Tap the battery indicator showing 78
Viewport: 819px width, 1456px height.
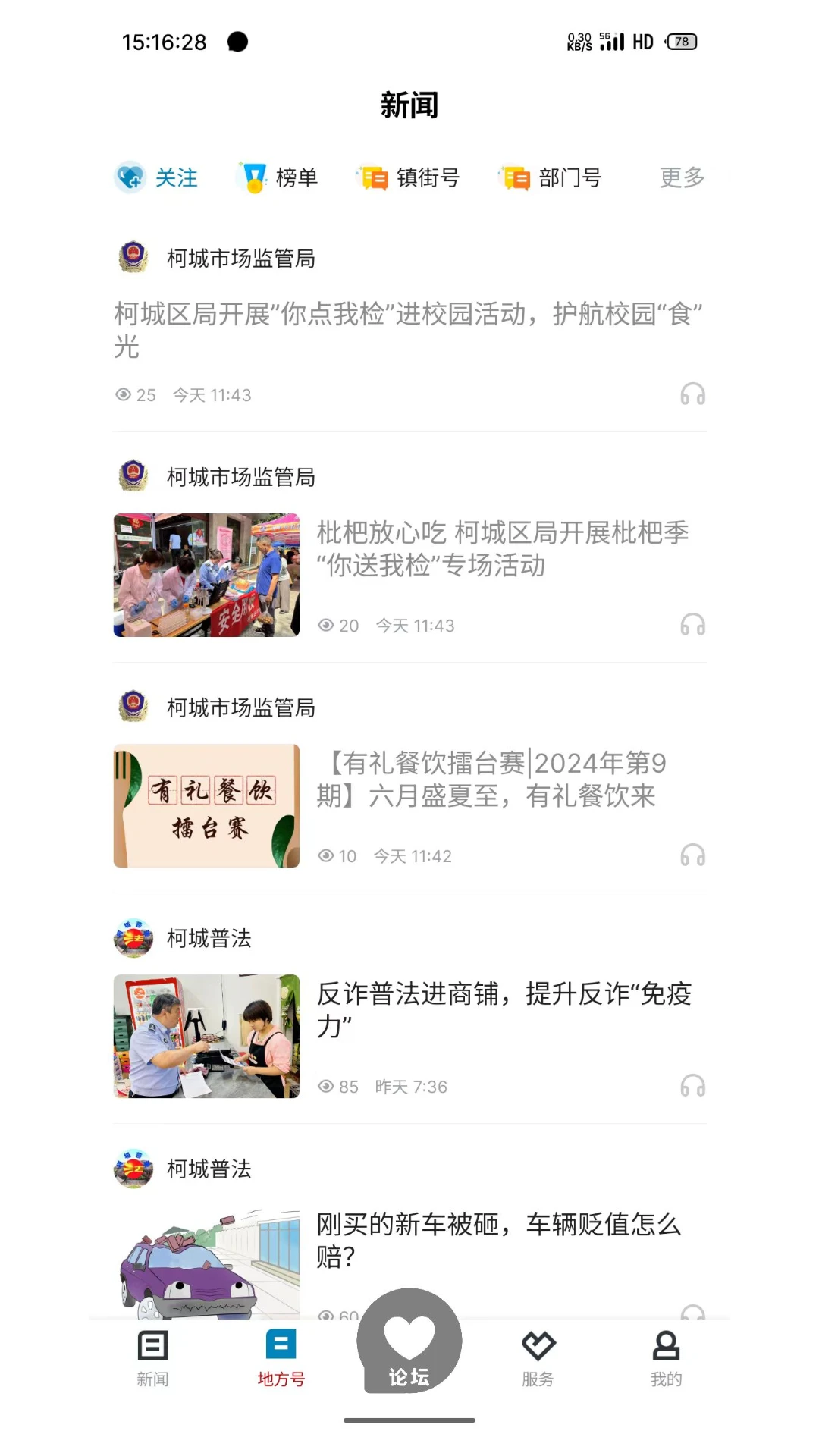[680, 42]
